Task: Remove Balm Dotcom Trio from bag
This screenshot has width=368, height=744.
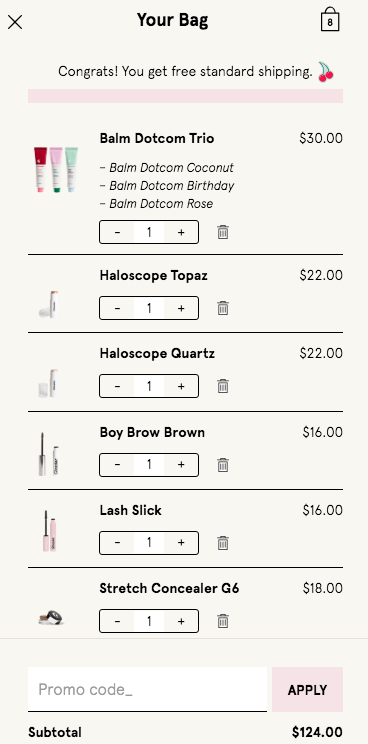Action: 223,232
